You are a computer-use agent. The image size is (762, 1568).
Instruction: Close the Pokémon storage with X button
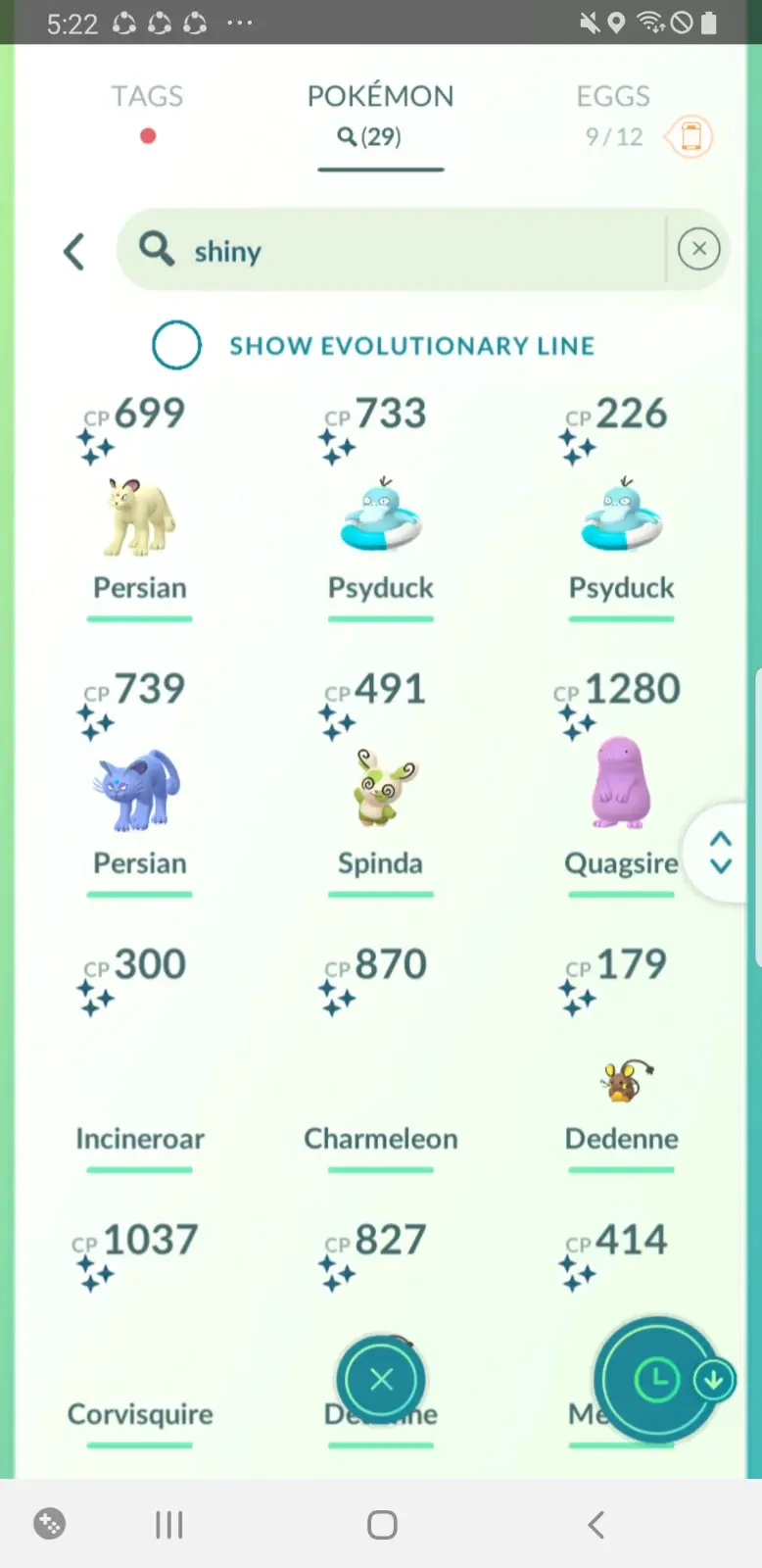pos(381,1380)
